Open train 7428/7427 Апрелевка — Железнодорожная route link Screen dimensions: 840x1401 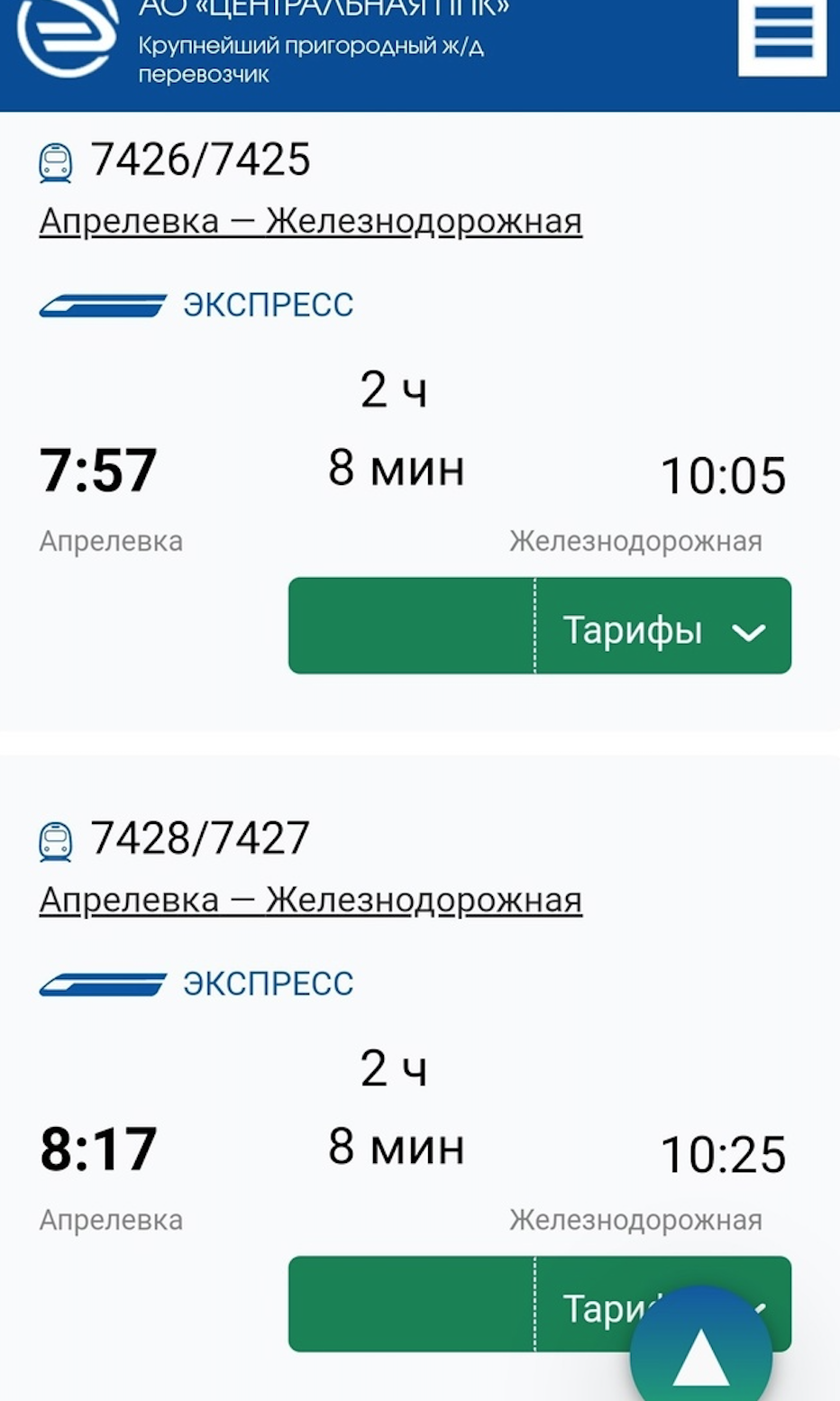pos(311,900)
